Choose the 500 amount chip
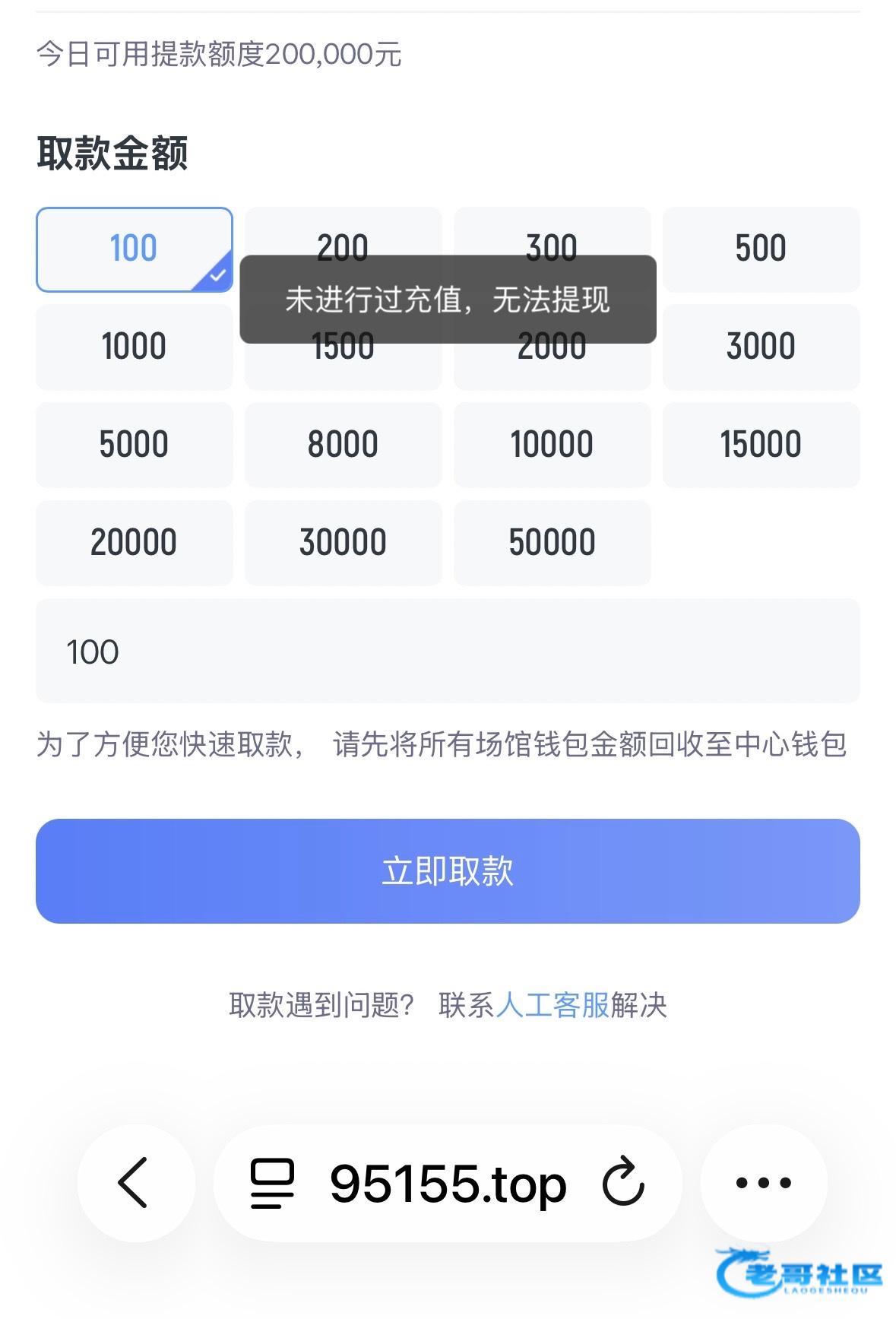 pyautogui.click(x=761, y=249)
